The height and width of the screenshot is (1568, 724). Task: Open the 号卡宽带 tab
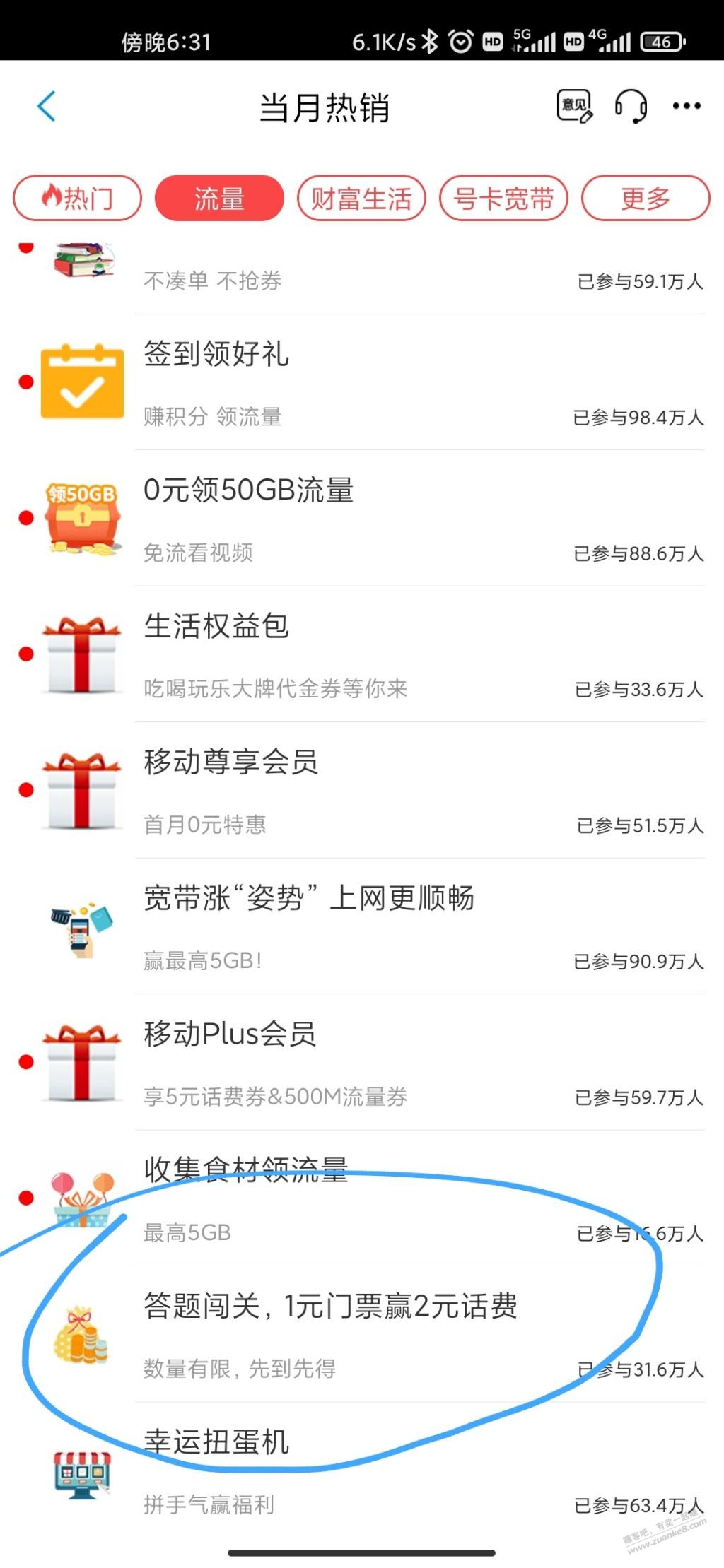click(503, 199)
